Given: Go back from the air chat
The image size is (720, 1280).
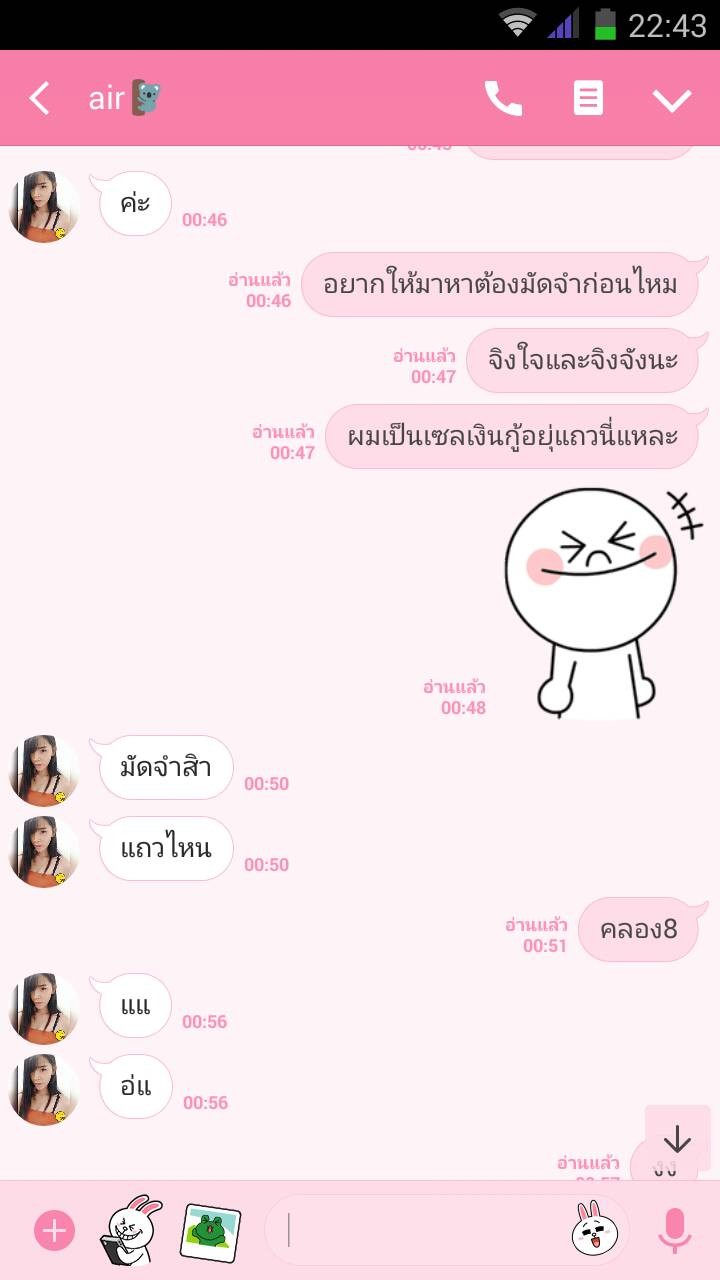Looking at the screenshot, I should point(39,98).
